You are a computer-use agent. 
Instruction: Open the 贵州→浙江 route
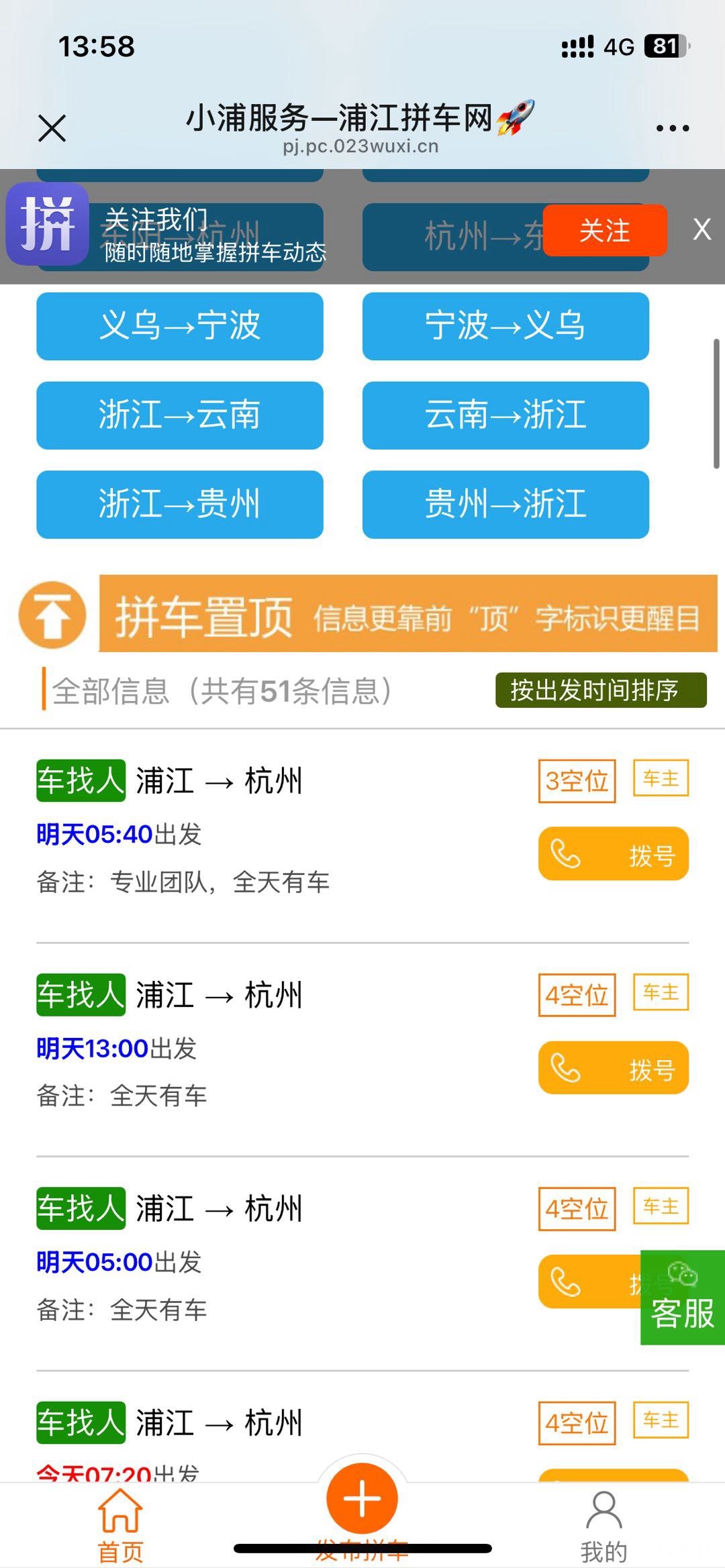coord(505,505)
